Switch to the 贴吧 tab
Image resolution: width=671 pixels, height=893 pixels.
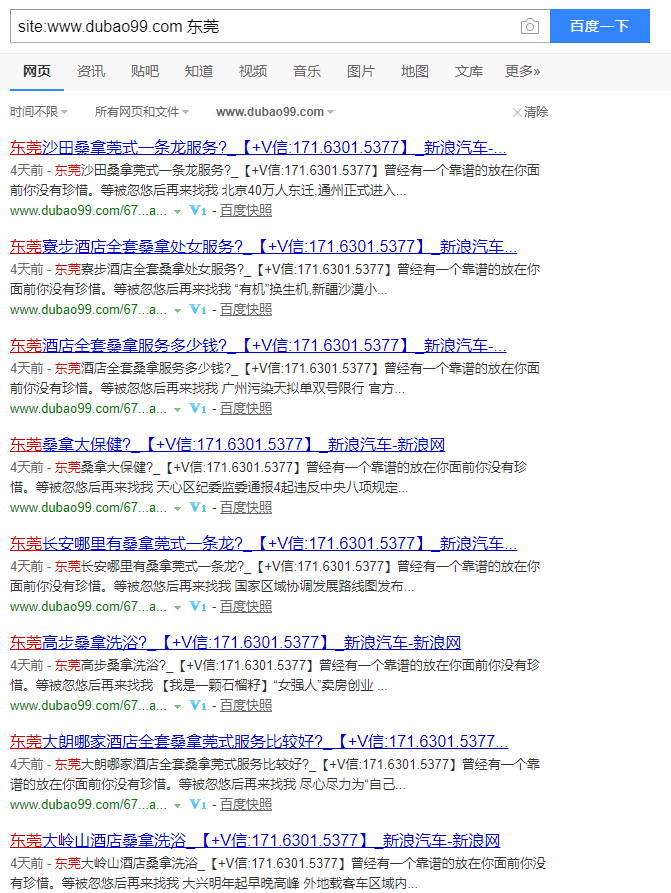pyautogui.click(x=145, y=71)
